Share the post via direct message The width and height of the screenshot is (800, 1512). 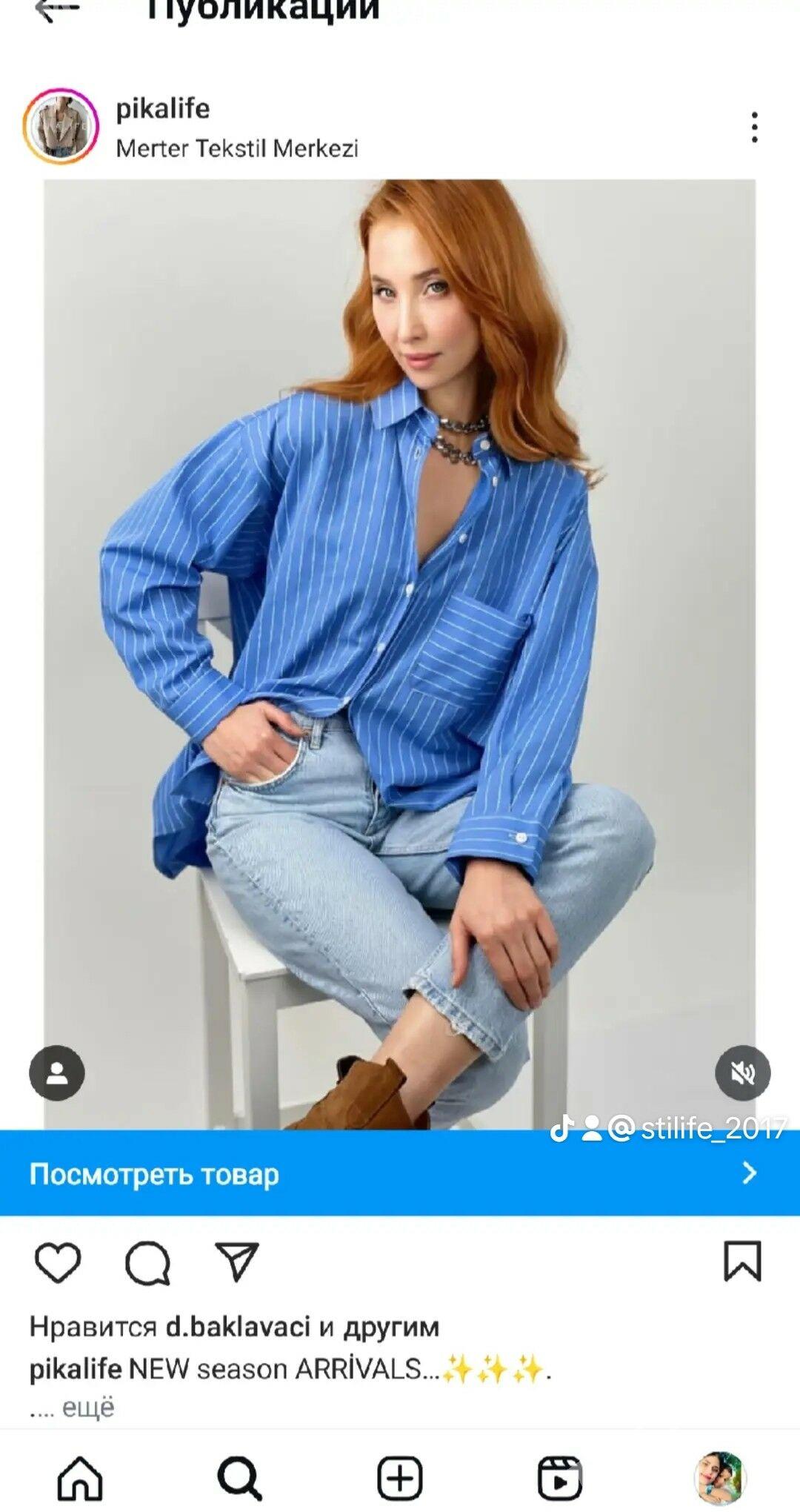coord(237,1261)
